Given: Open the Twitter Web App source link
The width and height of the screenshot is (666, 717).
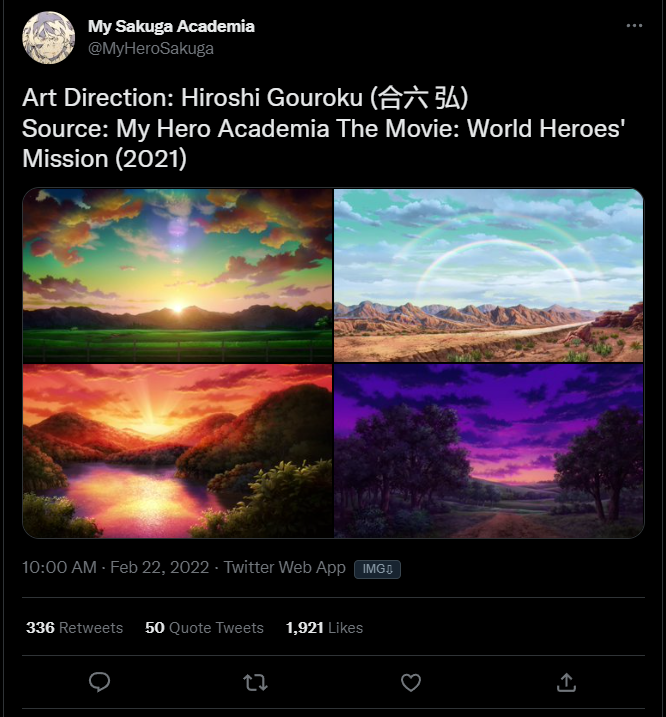Looking at the screenshot, I should tap(284, 567).
